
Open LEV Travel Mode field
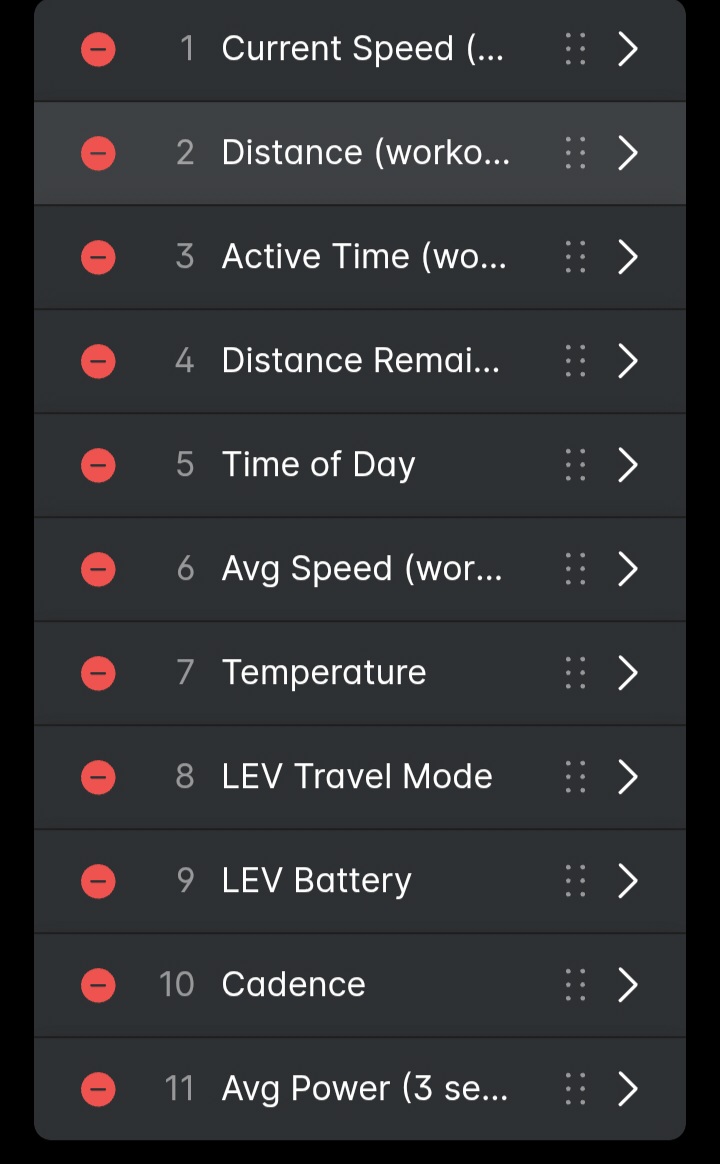click(x=627, y=777)
